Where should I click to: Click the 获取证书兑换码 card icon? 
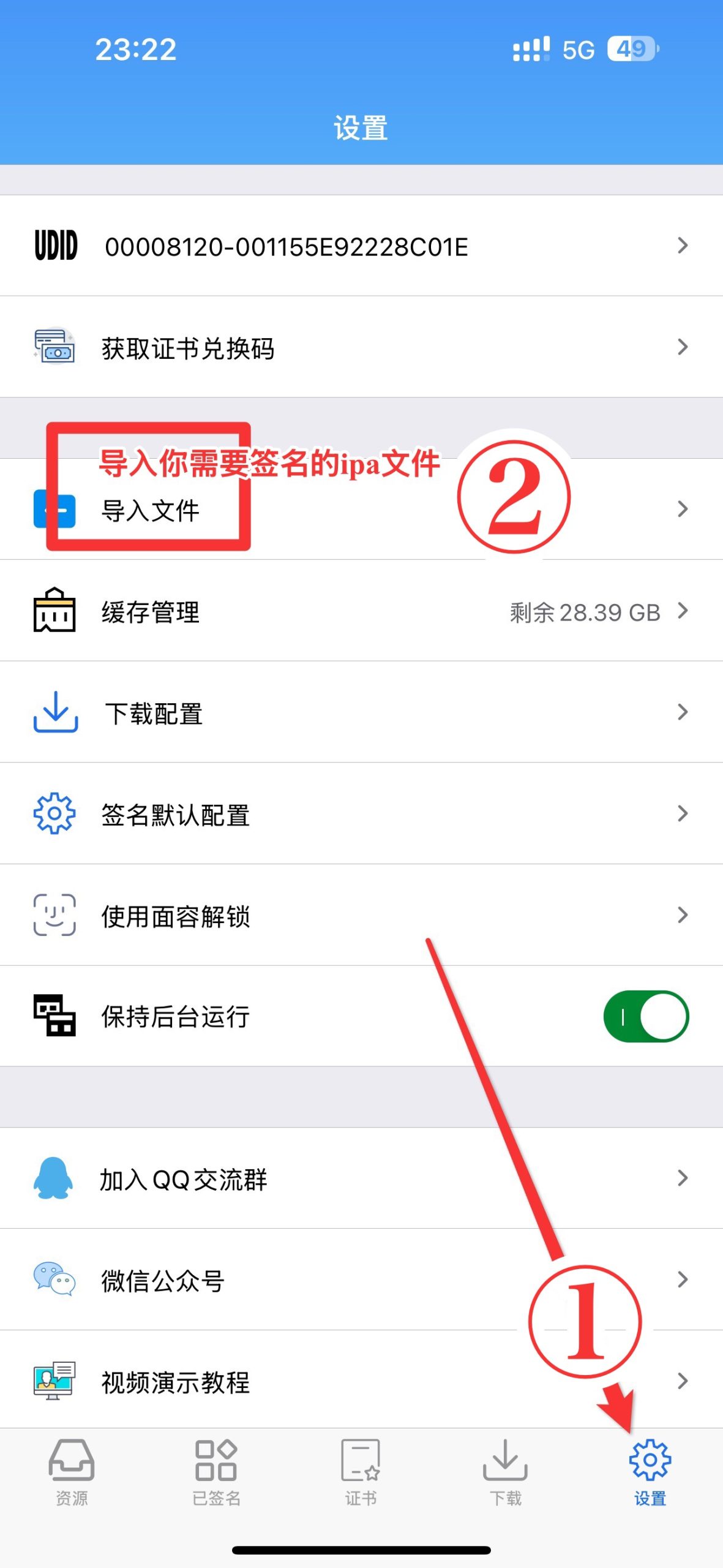pos(53,346)
